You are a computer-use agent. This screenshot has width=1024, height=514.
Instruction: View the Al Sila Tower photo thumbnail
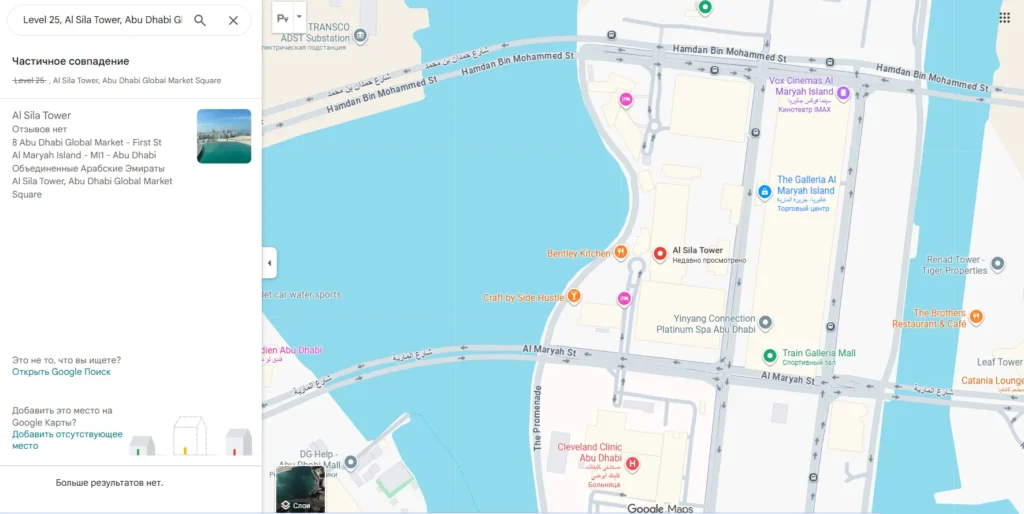tap(224, 136)
